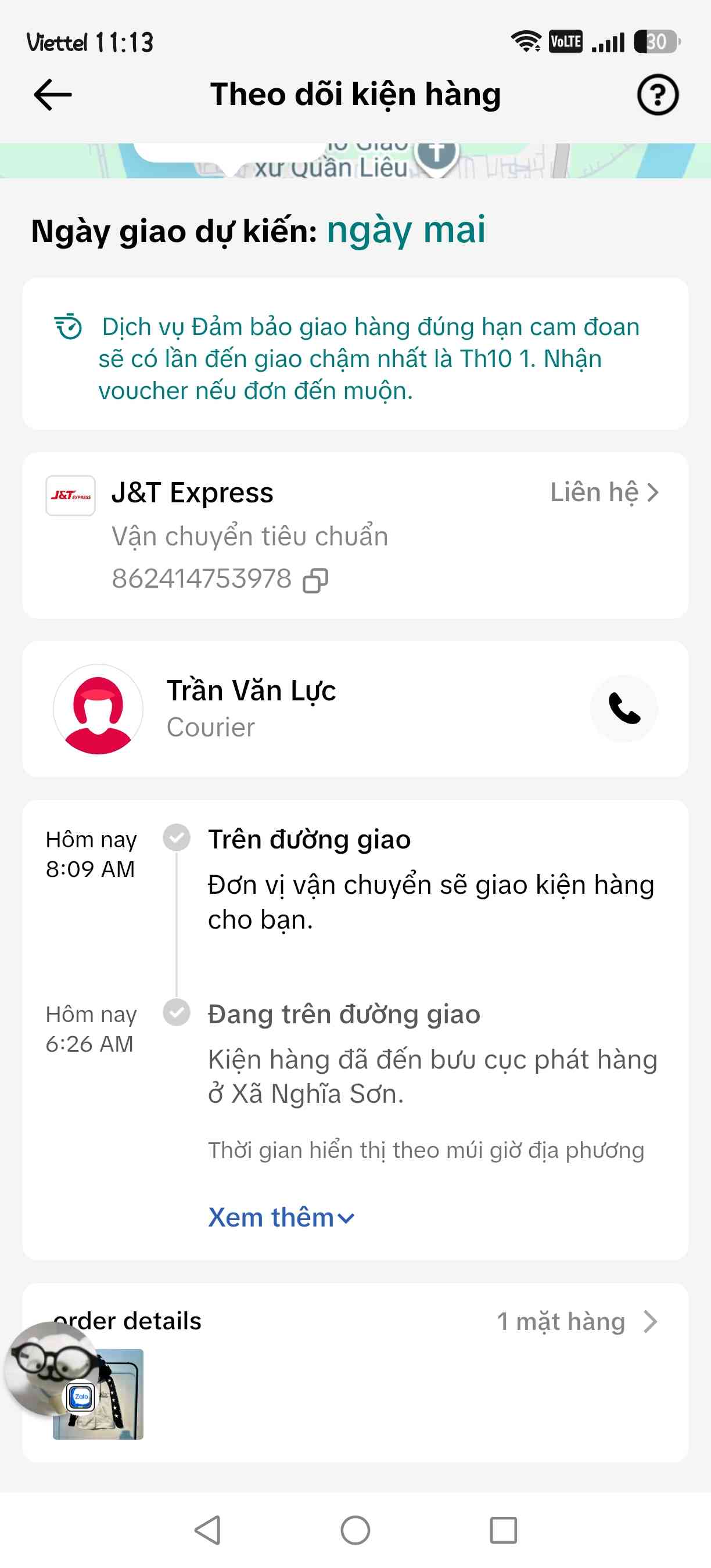Screen dimensions: 711x1568
Task: Open the product image thumbnail
Action: 98,1394
